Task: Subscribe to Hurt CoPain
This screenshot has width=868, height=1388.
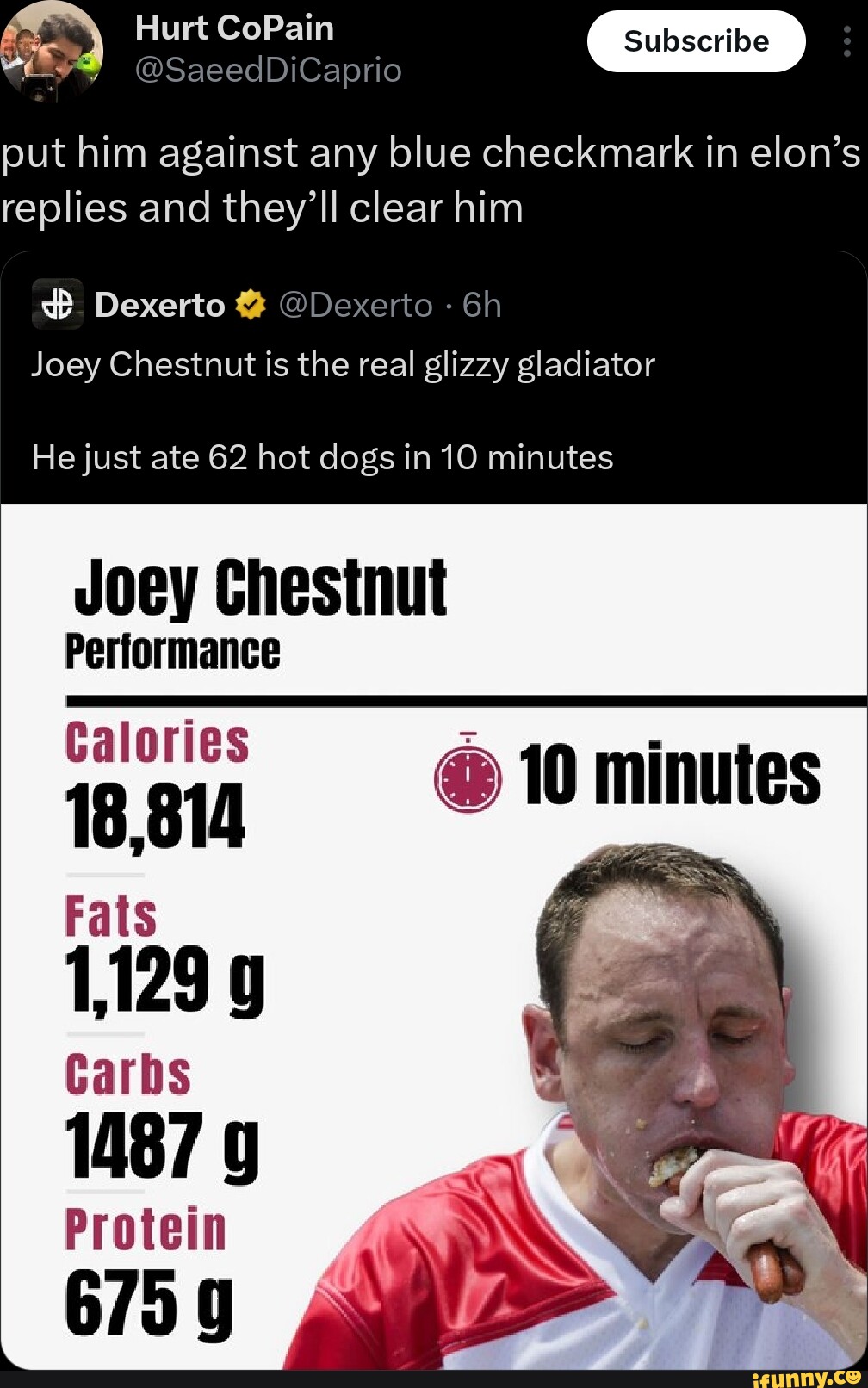Action: (x=696, y=41)
